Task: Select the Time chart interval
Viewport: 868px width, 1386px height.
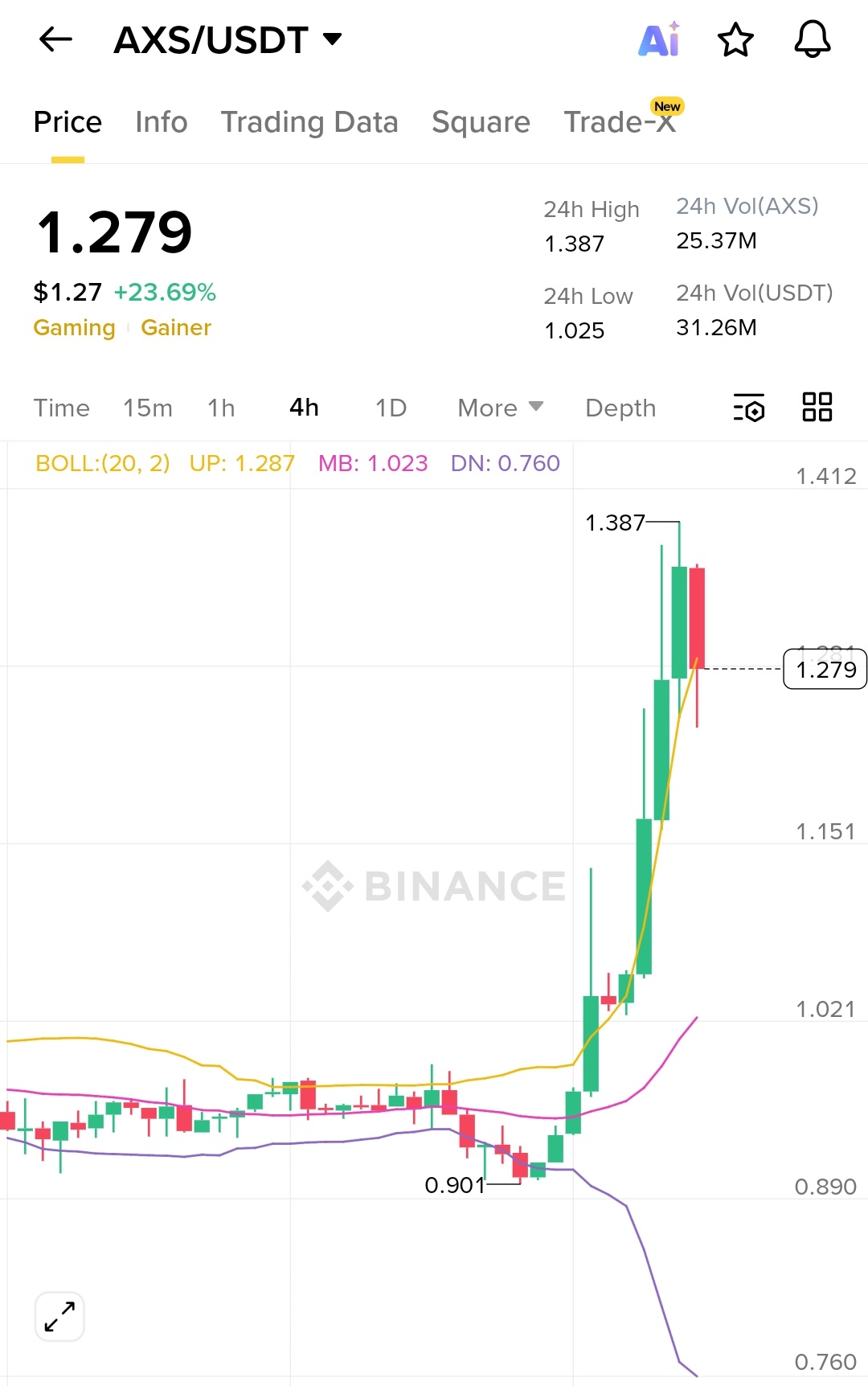Action: [x=61, y=408]
